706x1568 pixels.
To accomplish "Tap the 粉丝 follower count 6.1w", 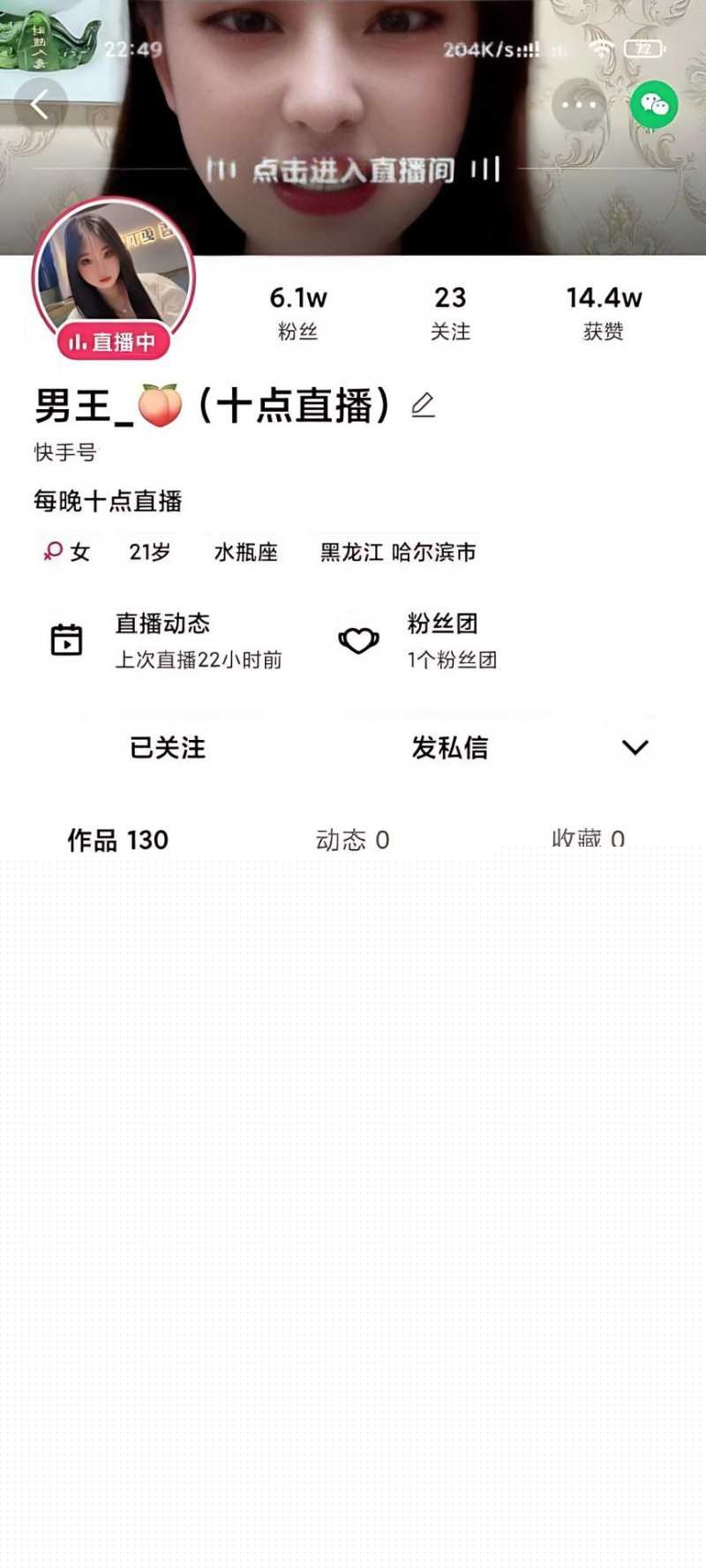I will click(x=298, y=310).
